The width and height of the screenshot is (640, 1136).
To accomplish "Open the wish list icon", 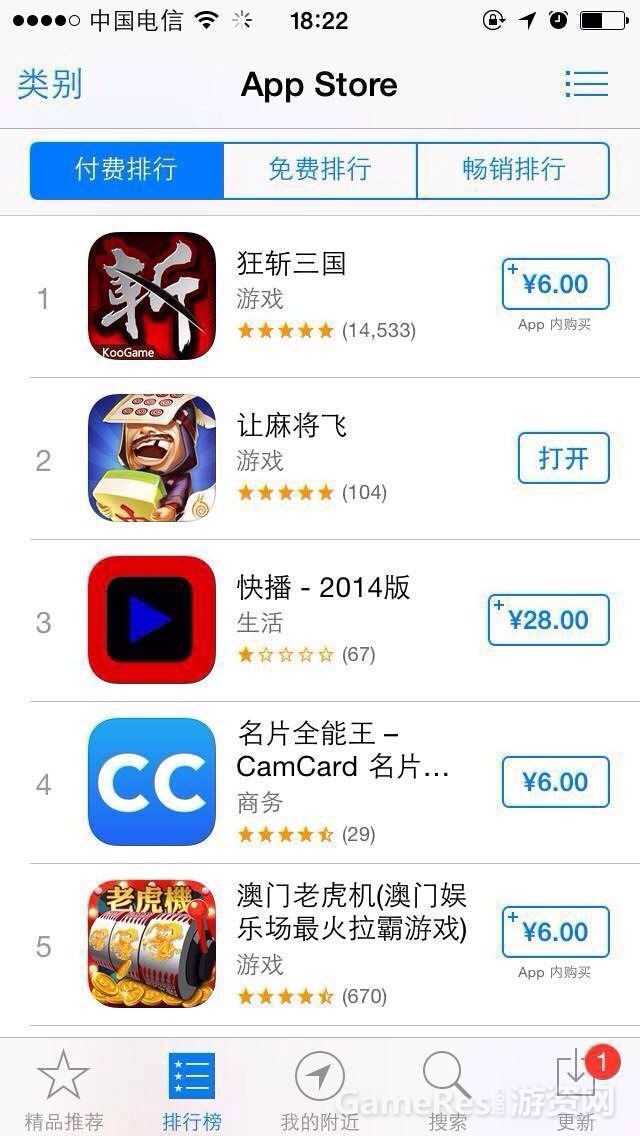I will click(x=586, y=84).
